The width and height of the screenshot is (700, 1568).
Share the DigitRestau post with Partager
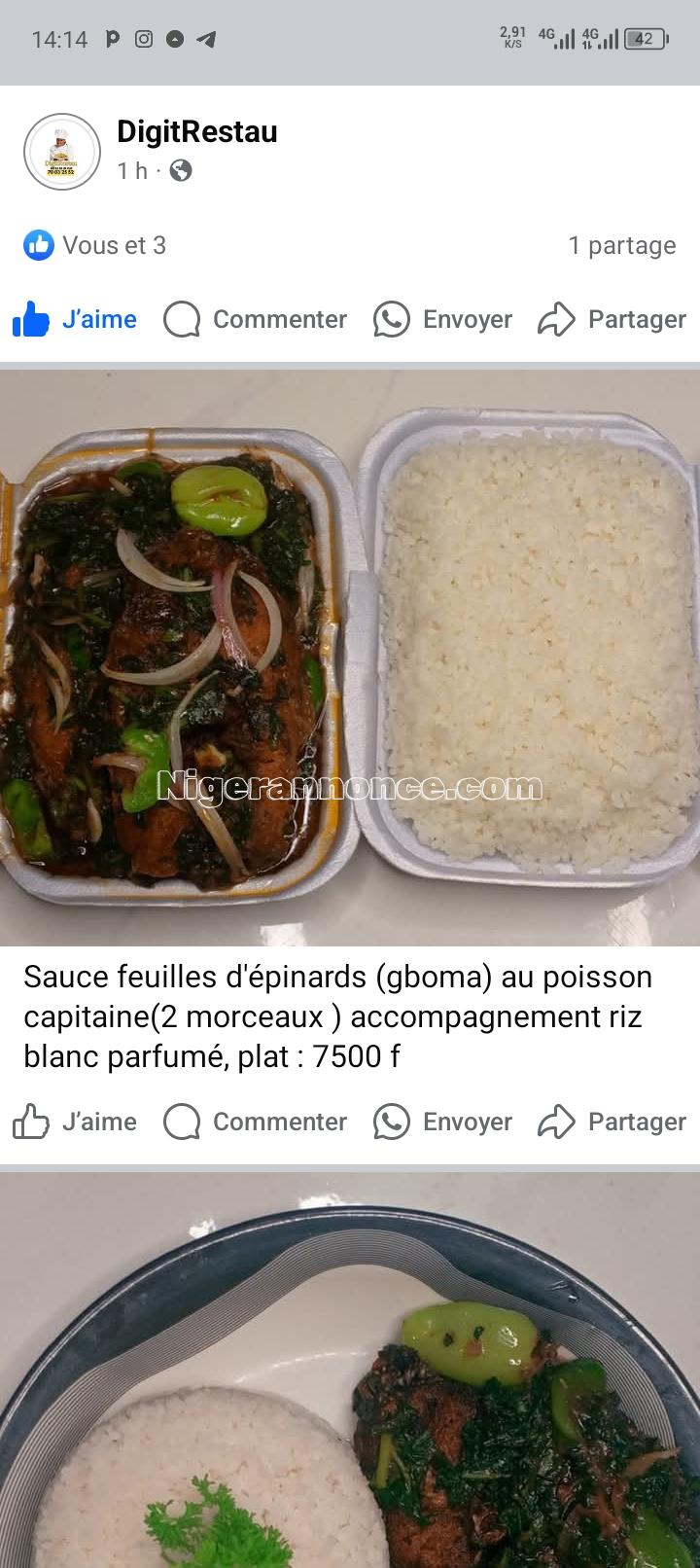tap(612, 319)
